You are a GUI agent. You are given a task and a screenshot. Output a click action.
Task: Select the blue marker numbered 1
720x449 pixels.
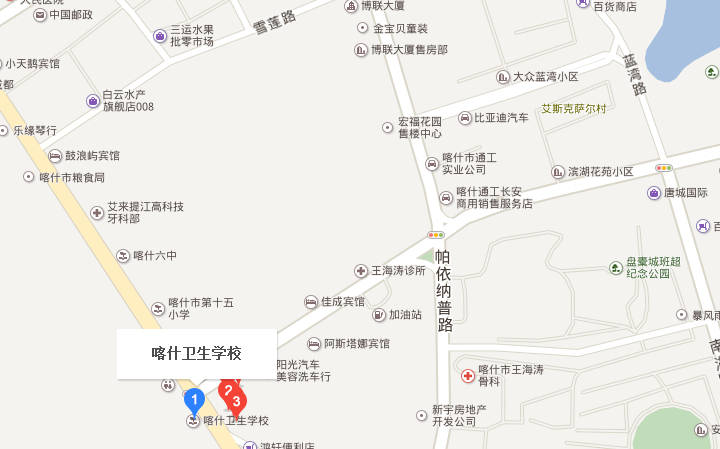(194, 400)
